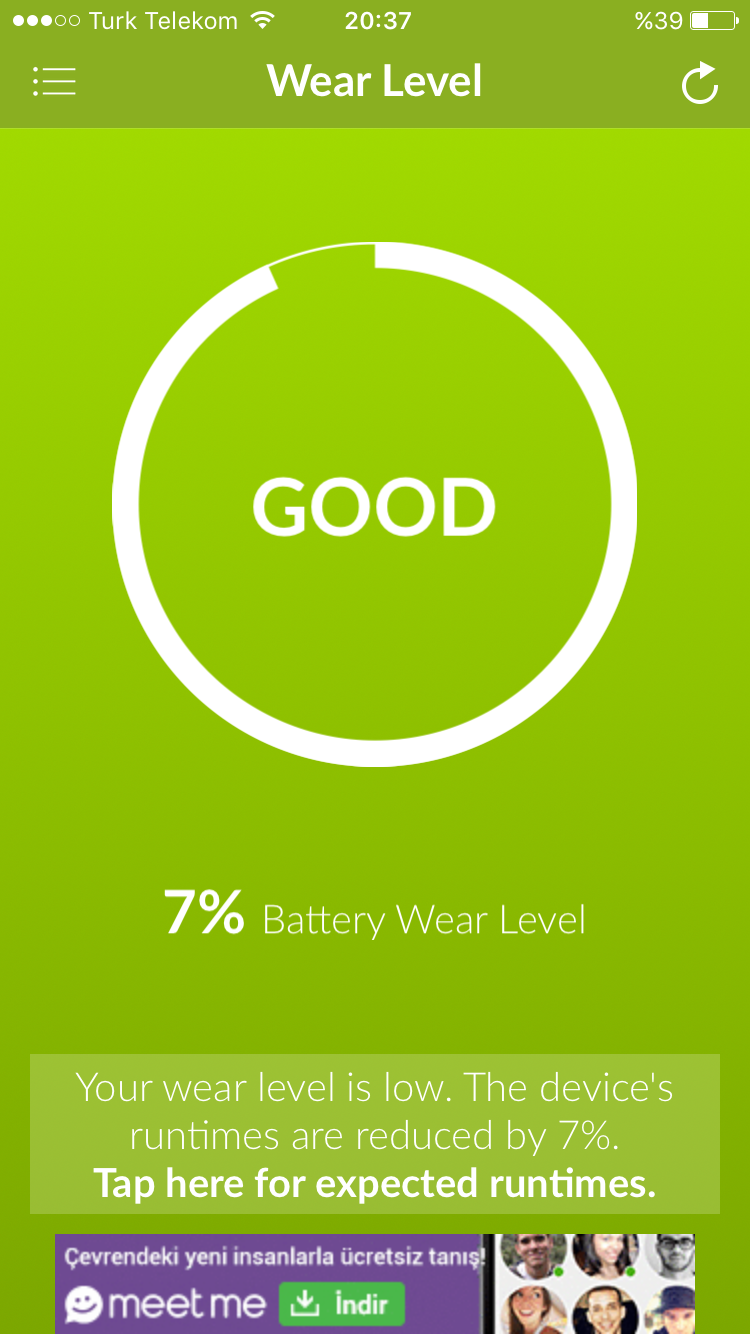
Task: Tap İndir on the MeetMe ad
Action: click(x=342, y=1304)
